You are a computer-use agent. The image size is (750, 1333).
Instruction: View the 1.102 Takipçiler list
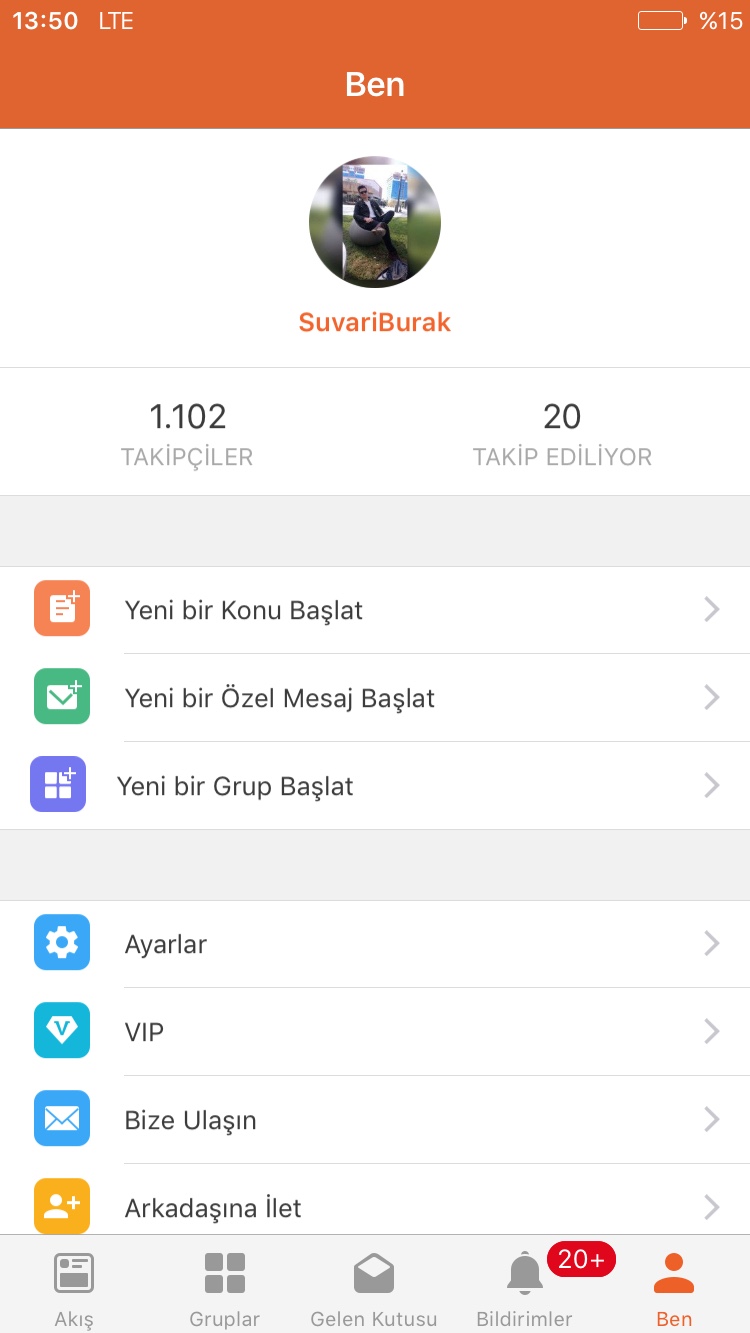187,432
